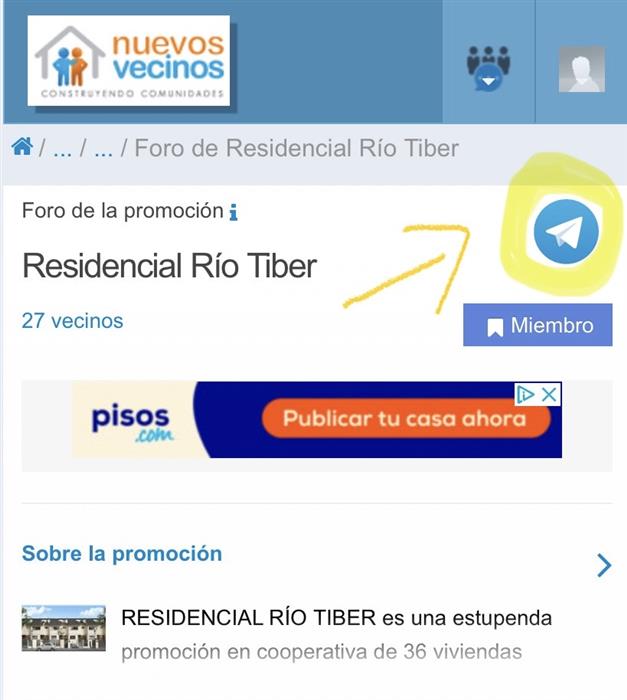Screen dimensions: 627x700
Task: View the 27 vecinos list
Action: (x=72, y=321)
